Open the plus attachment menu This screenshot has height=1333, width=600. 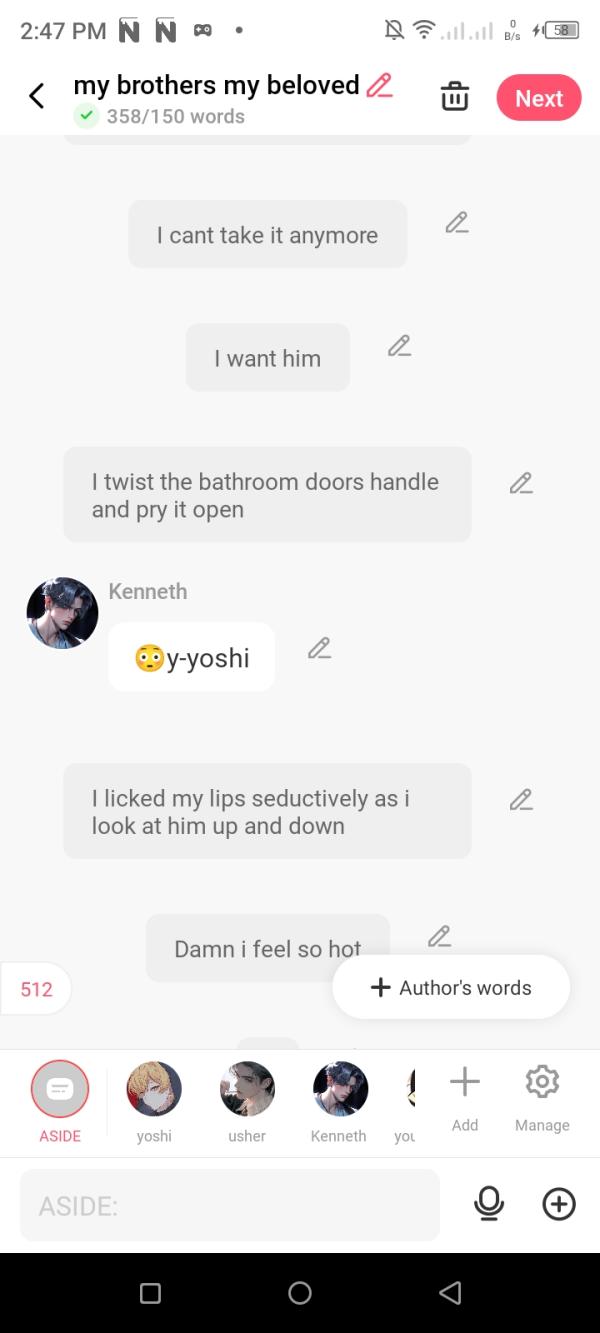coord(559,1205)
